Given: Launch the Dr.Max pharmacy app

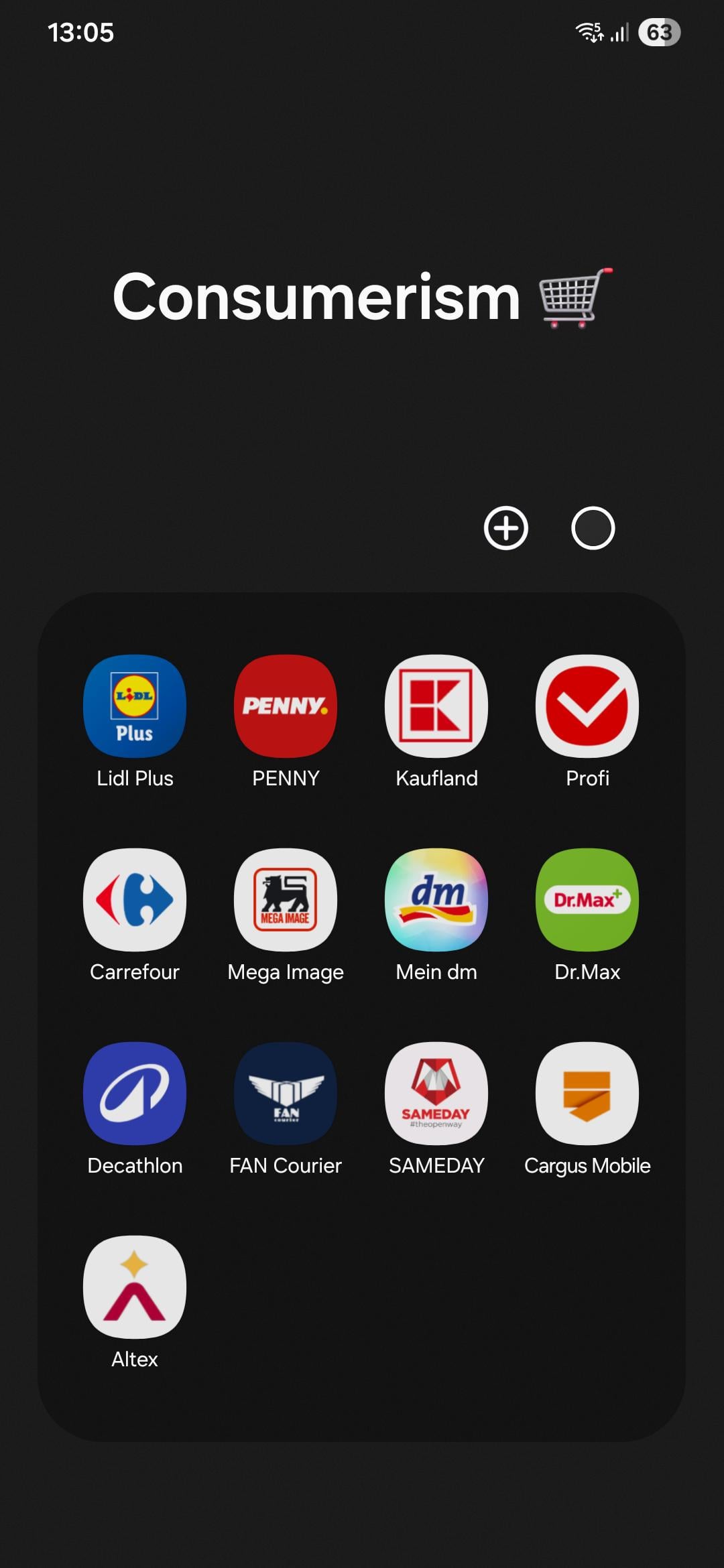Looking at the screenshot, I should tap(587, 900).
